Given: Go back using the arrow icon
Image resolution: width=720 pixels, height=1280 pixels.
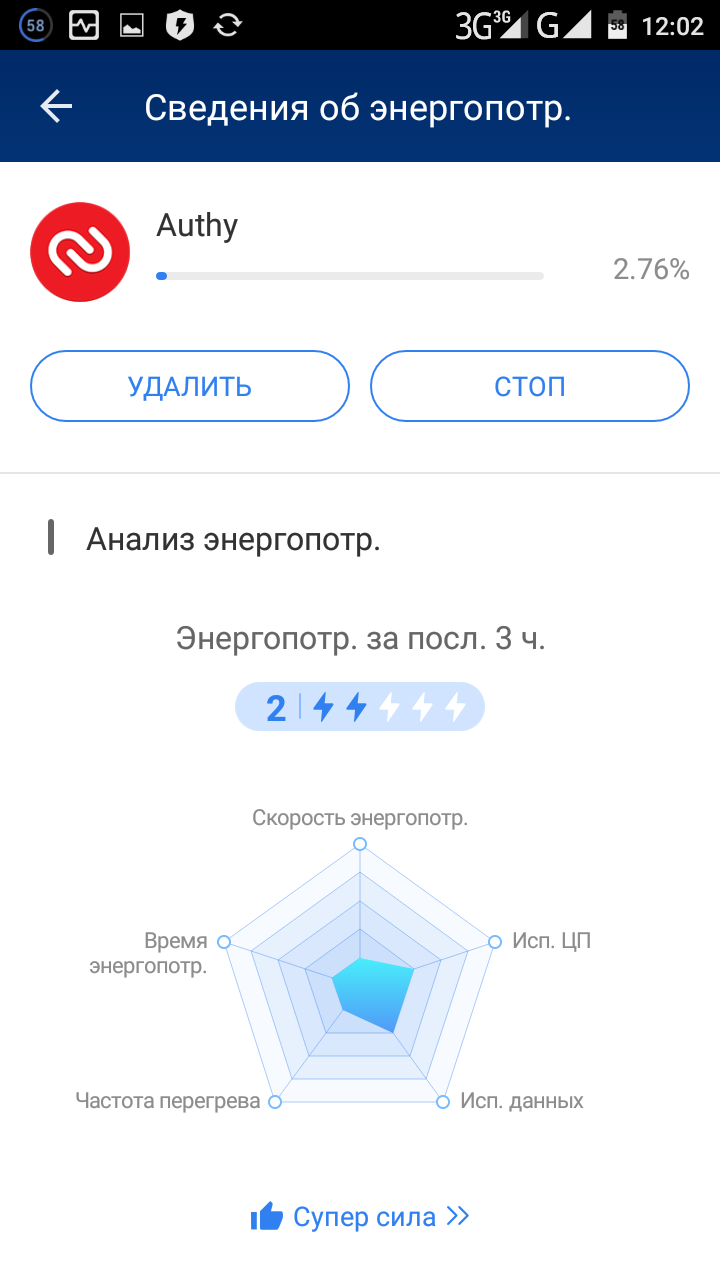Looking at the screenshot, I should 56,106.
